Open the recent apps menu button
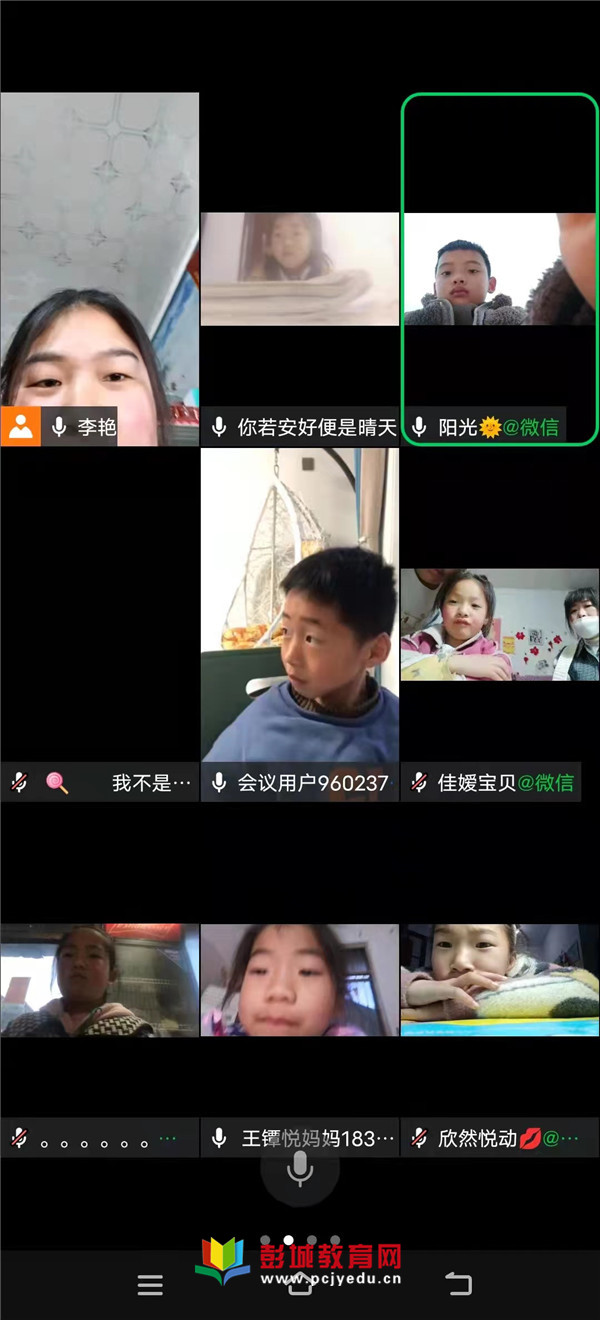This screenshot has width=600, height=1320. [150, 1285]
